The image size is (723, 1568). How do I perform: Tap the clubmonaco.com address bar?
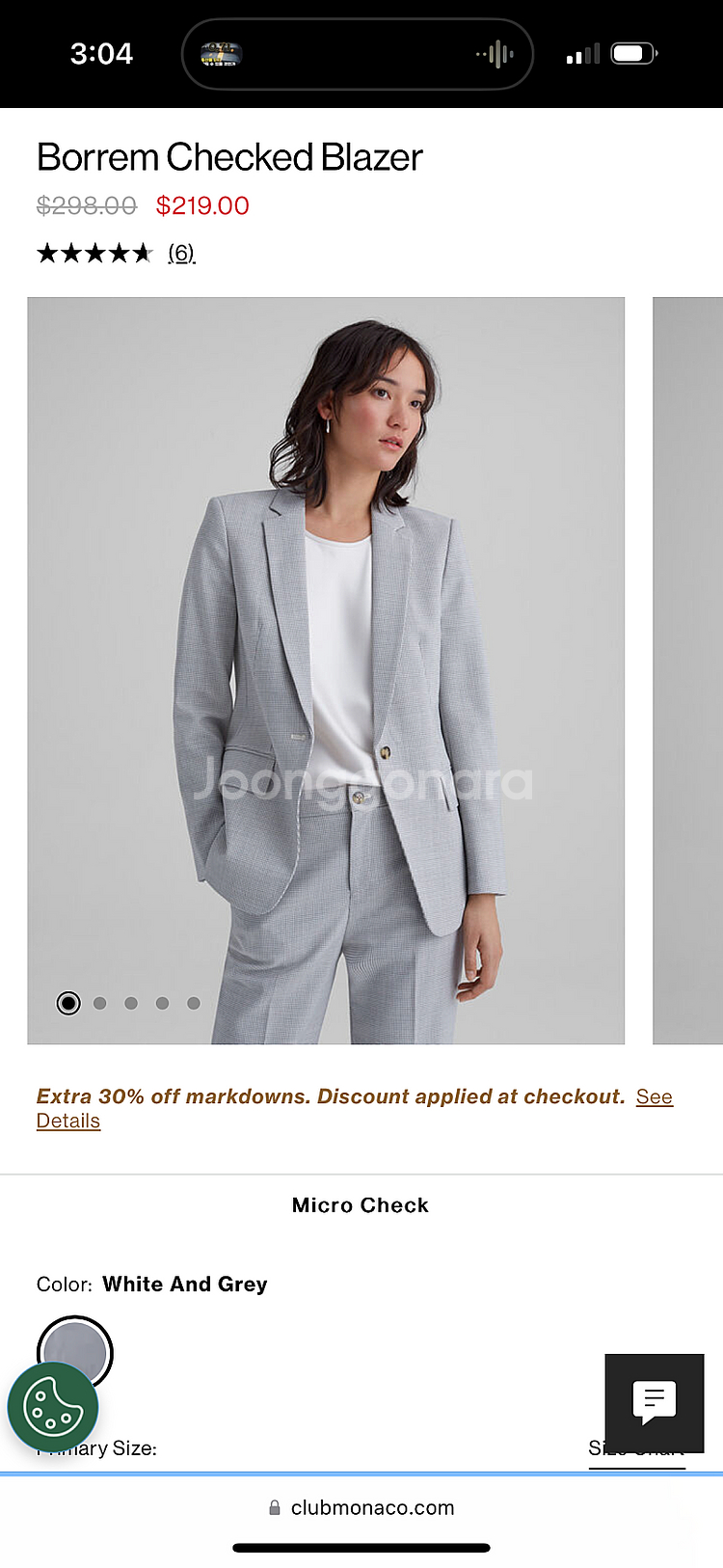click(361, 1507)
